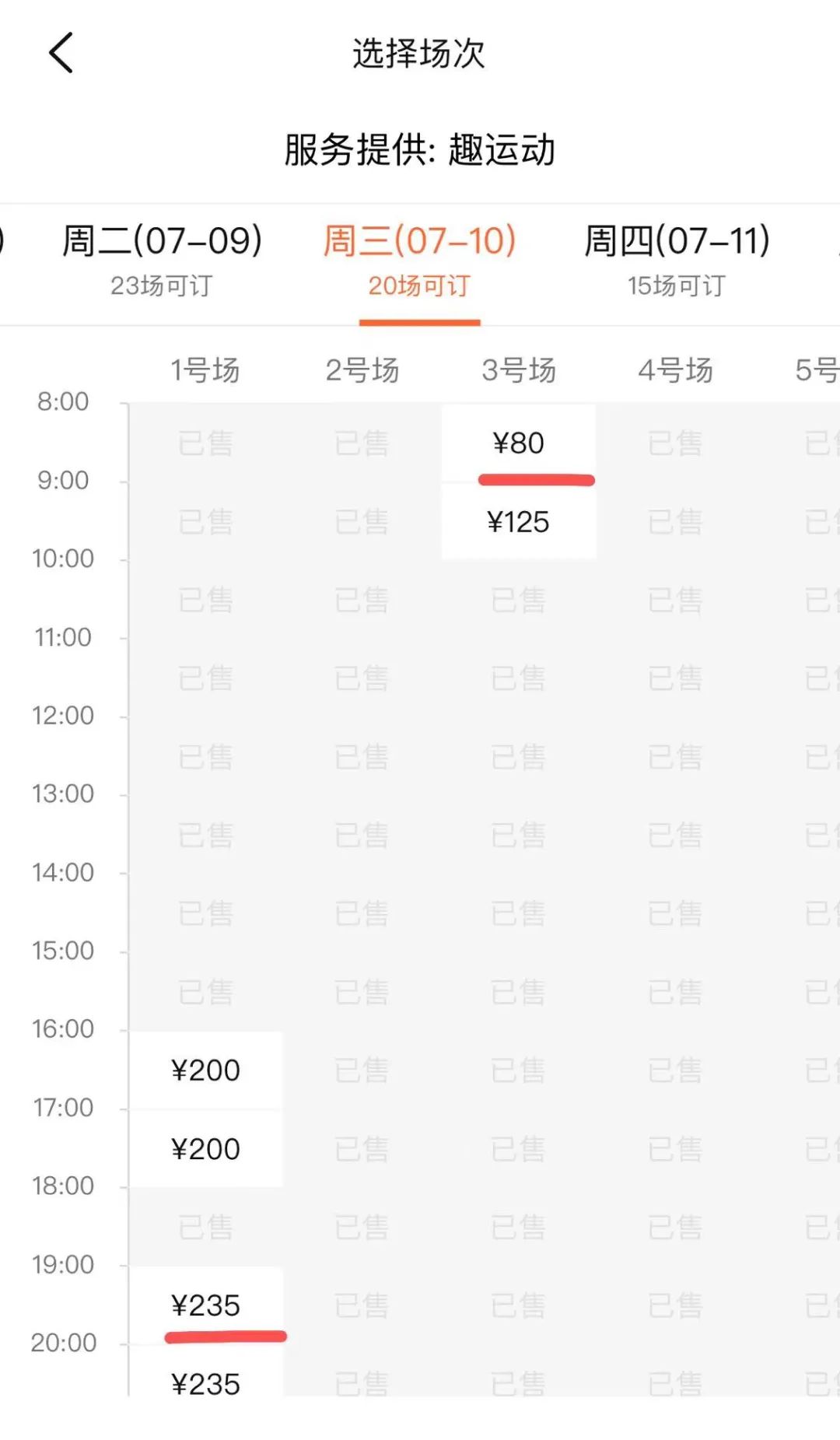This screenshot has height=1440, width=840.
Task: Choose court 1 20:00 slot for ¥235
Action: [205, 1381]
